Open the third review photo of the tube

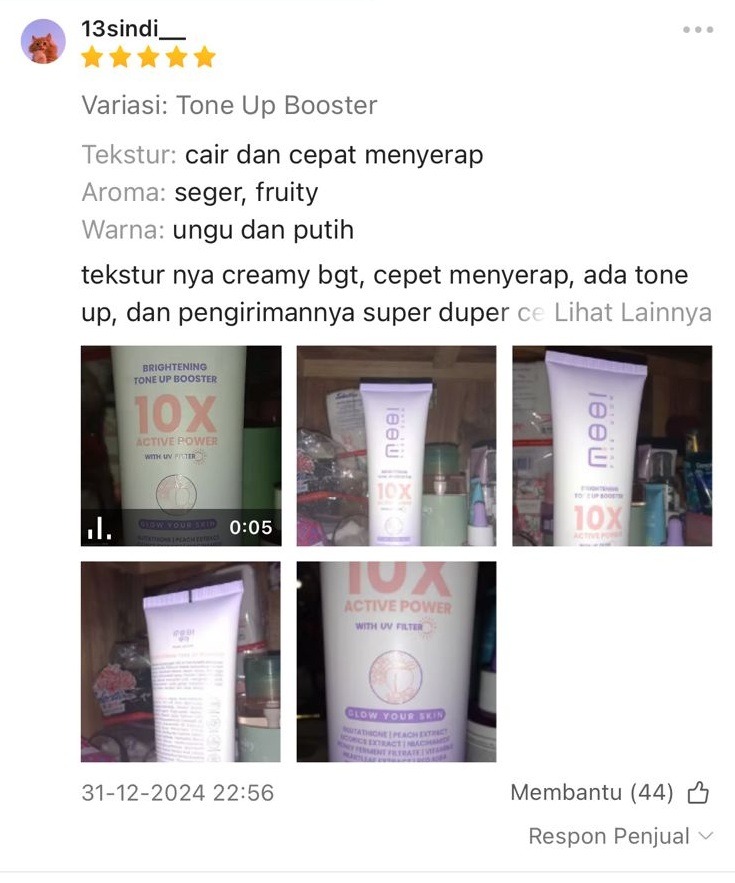click(612, 445)
